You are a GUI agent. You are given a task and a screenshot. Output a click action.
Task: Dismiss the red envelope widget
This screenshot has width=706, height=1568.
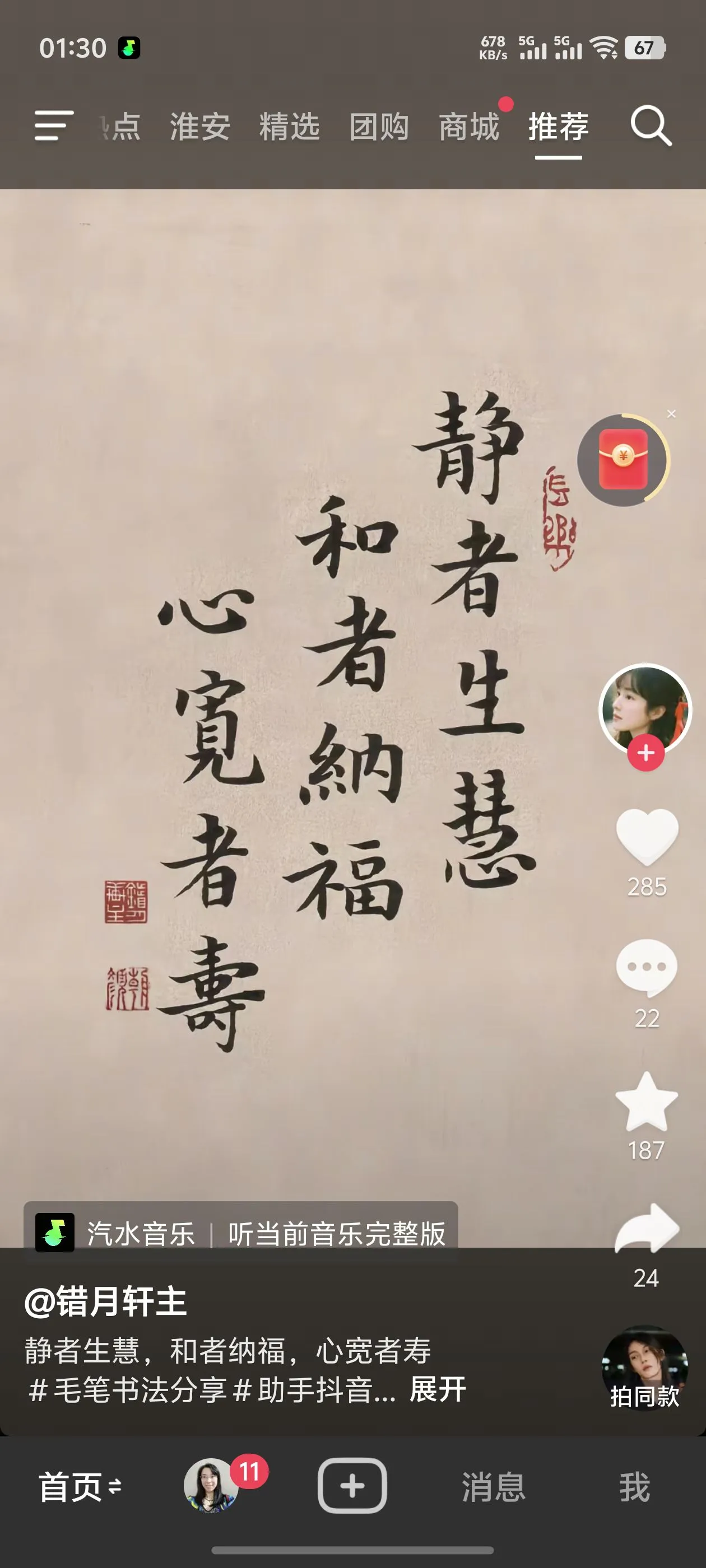pyautogui.click(x=671, y=414)
